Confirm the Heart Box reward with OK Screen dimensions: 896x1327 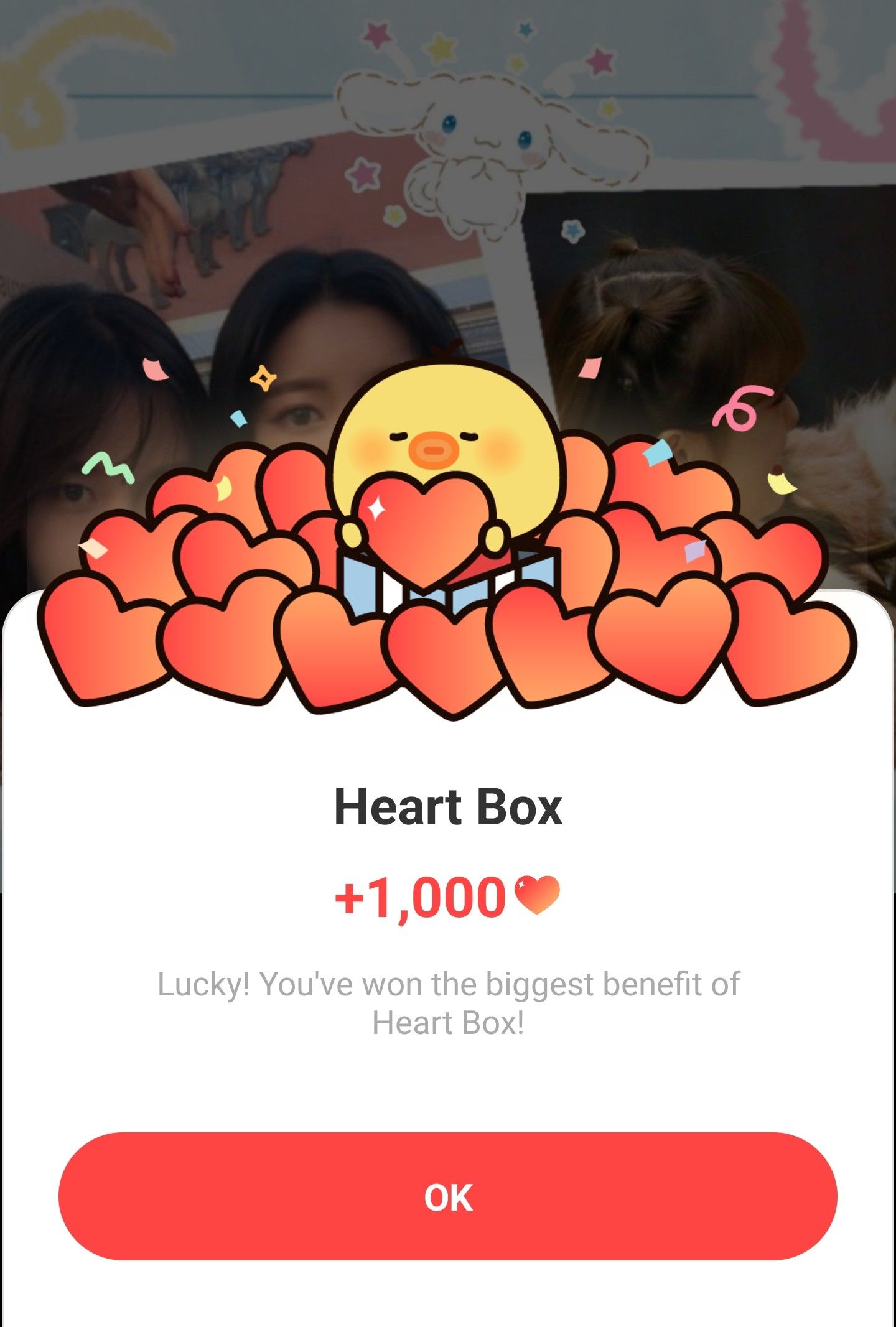(x=448, y=1197)
